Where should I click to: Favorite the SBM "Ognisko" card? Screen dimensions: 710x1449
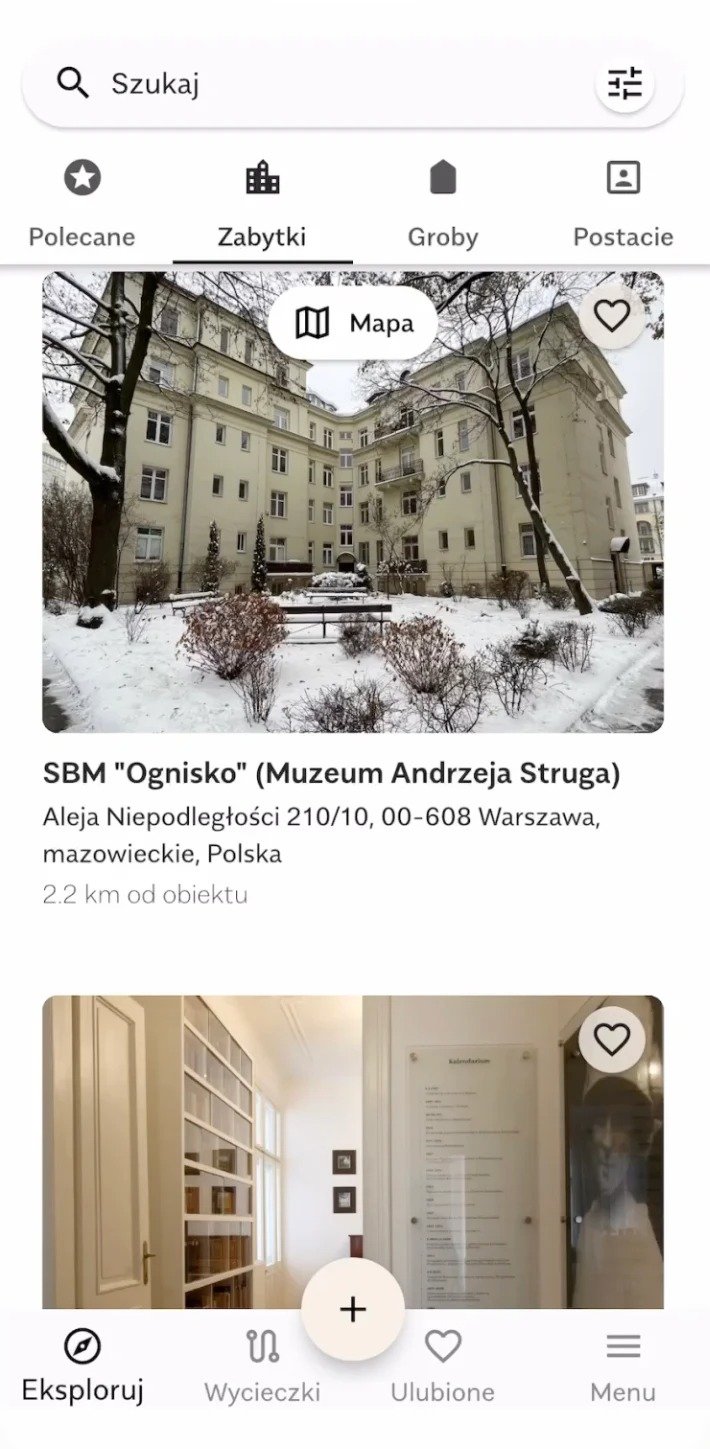tap(612, 316)
